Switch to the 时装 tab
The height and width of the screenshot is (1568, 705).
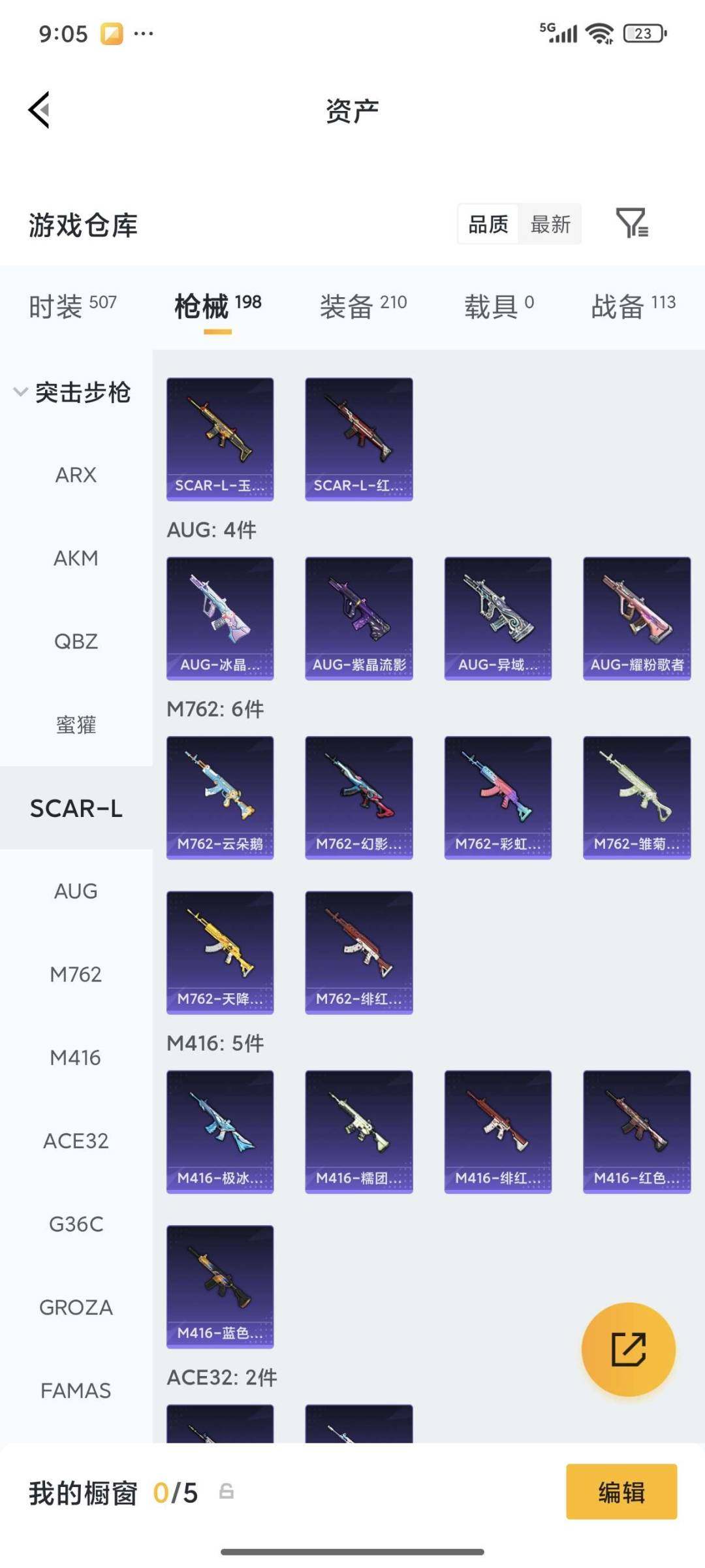click(x=72, y=305)
